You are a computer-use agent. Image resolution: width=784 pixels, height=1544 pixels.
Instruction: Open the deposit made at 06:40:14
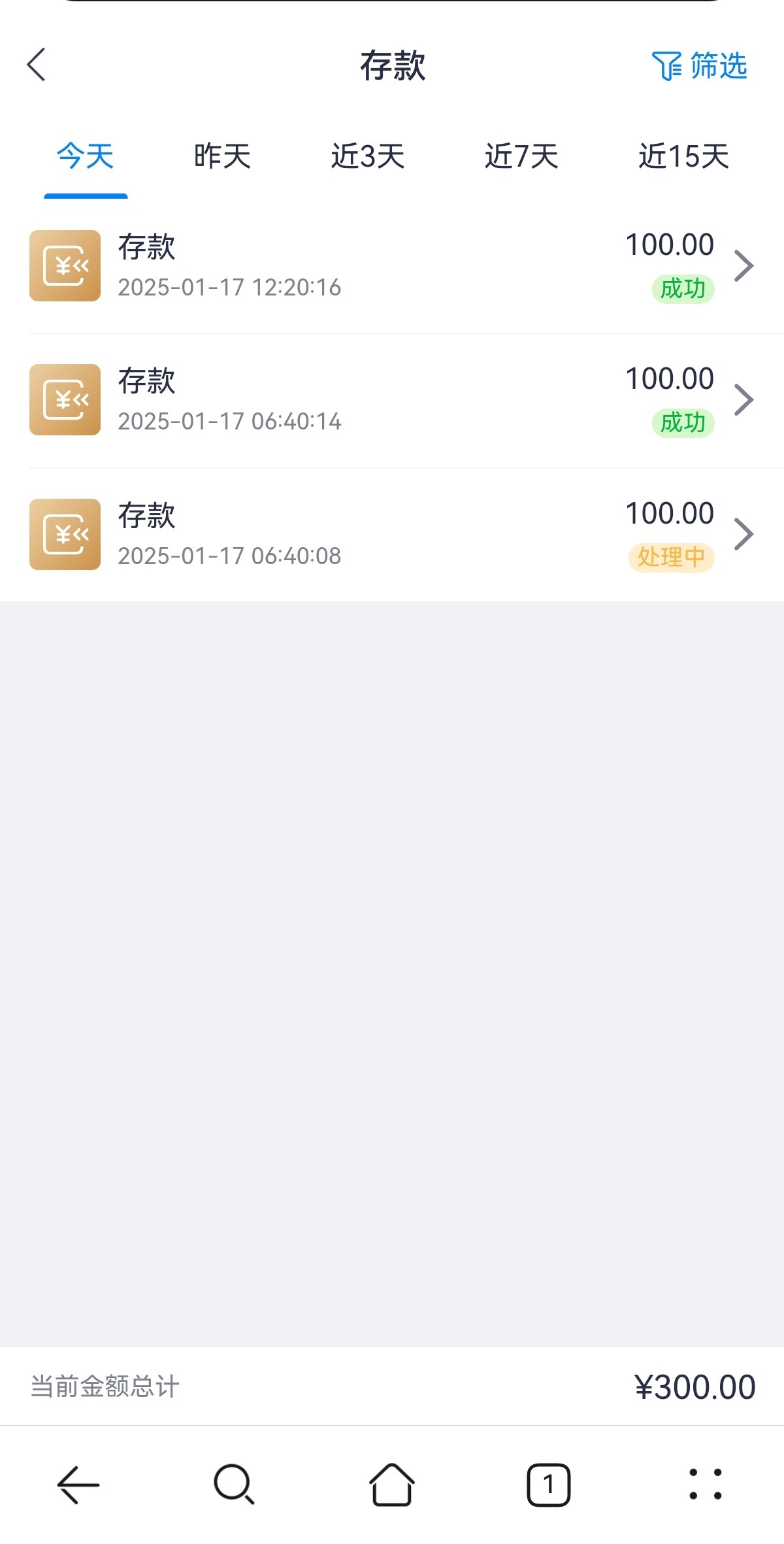(x=392, y=400)
